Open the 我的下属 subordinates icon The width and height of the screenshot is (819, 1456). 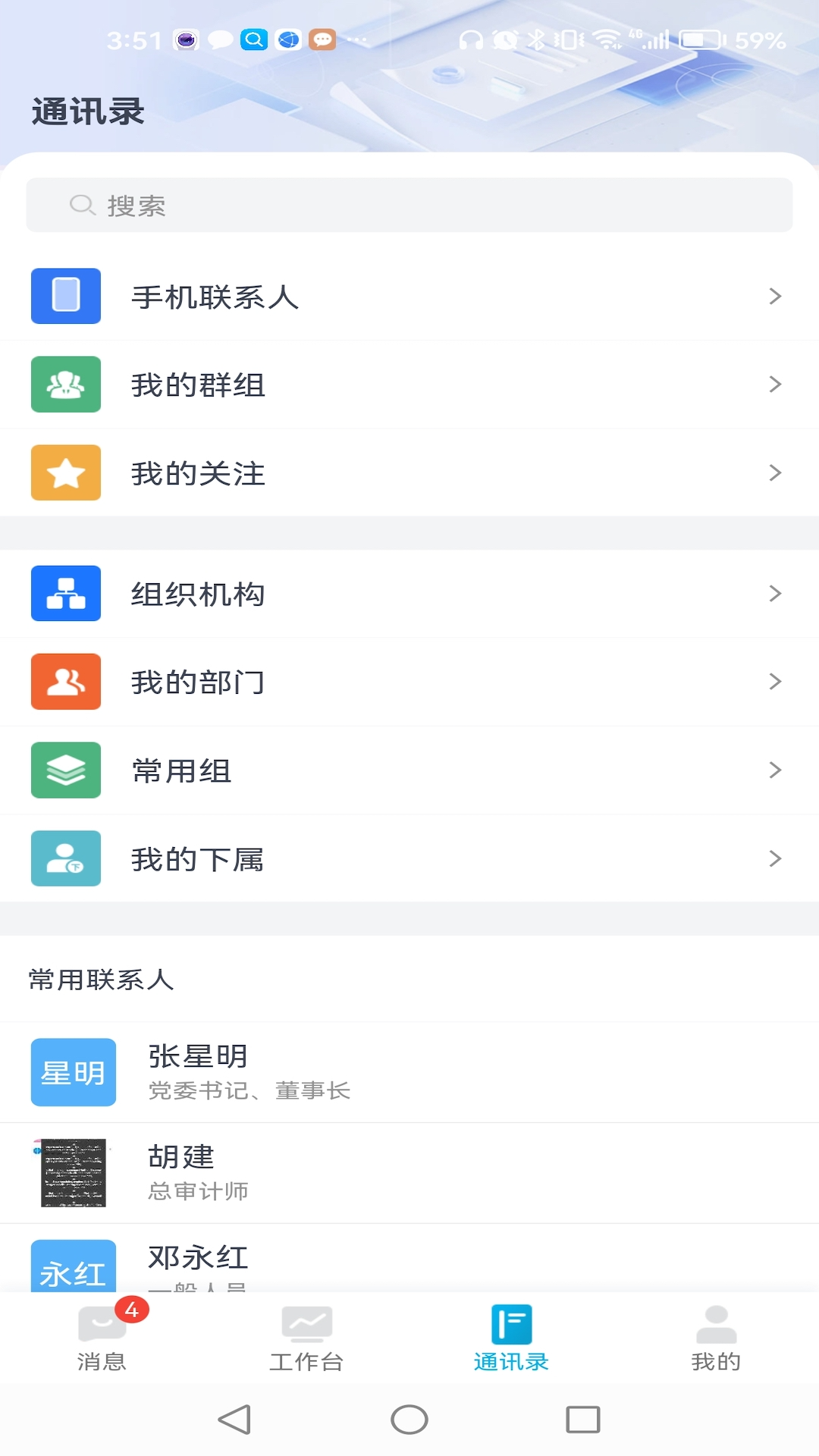pyautogui.click(x=65, y=858)
